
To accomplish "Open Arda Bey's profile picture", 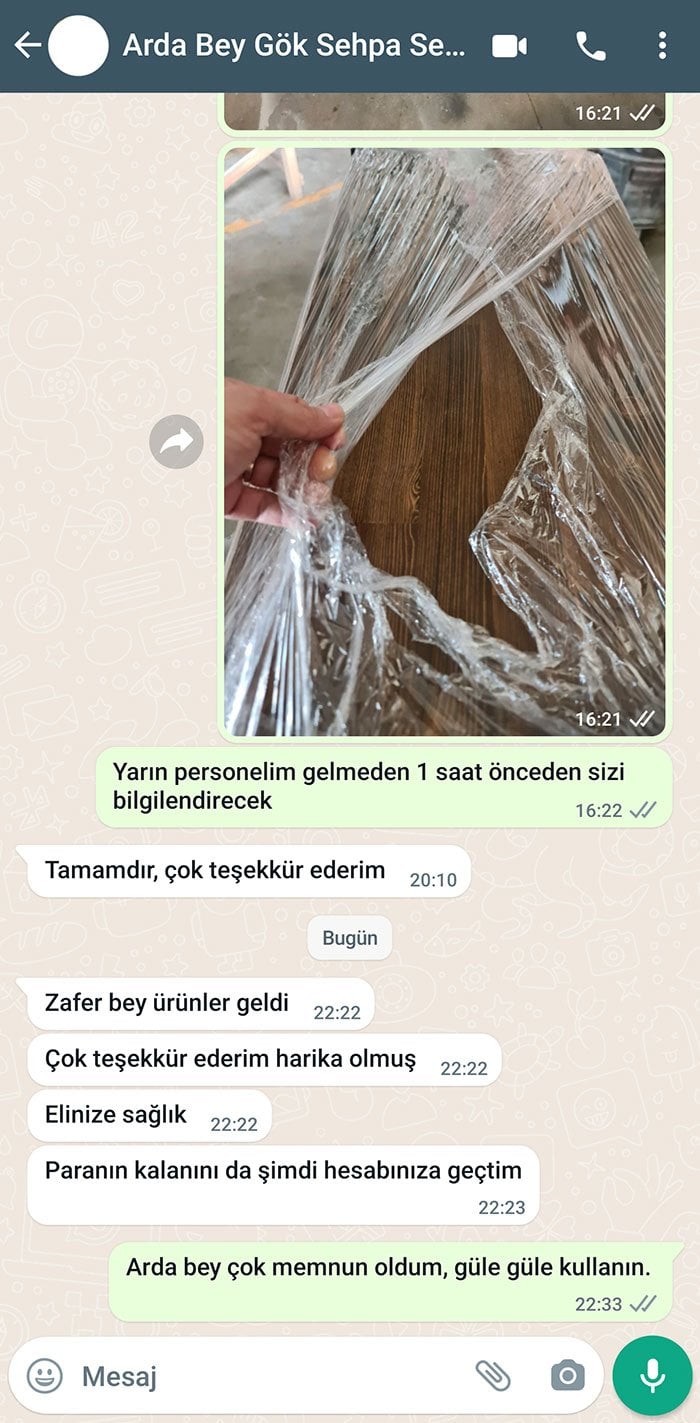I will click(x=78, y=46).
